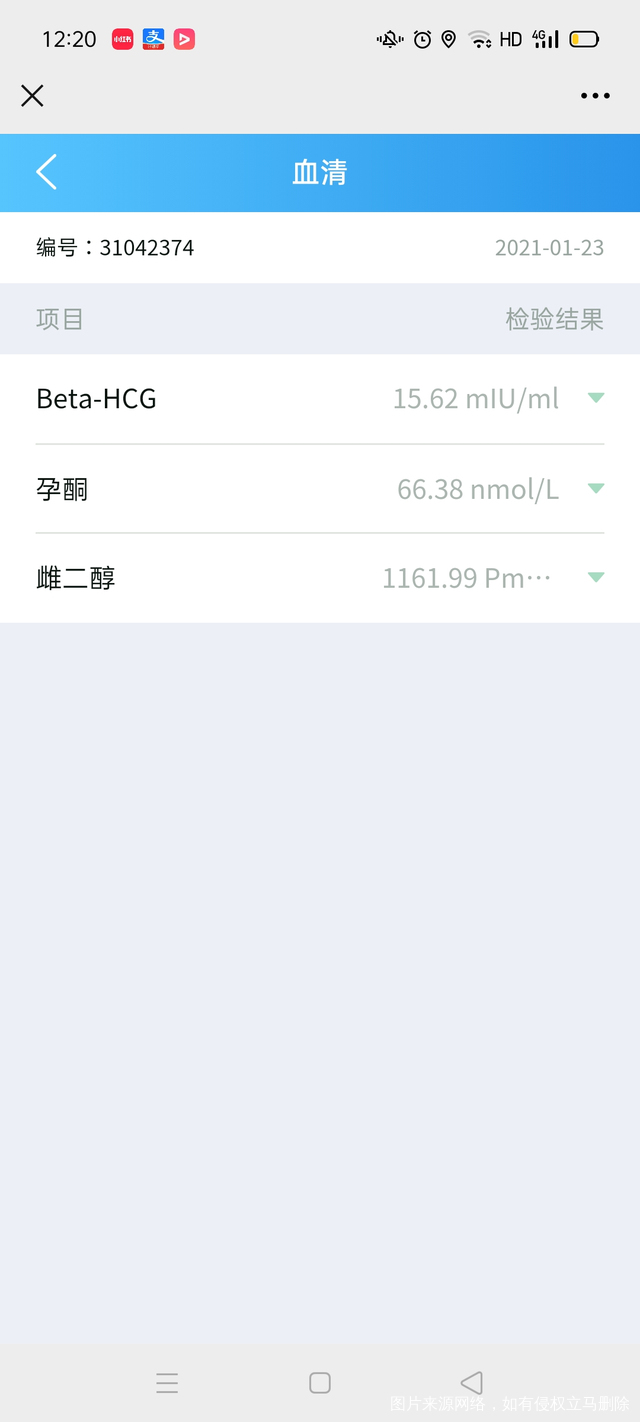Open the system recent apps menu
The image size is (640, 1422).
pyautogui.click(x=167, y=1383)
